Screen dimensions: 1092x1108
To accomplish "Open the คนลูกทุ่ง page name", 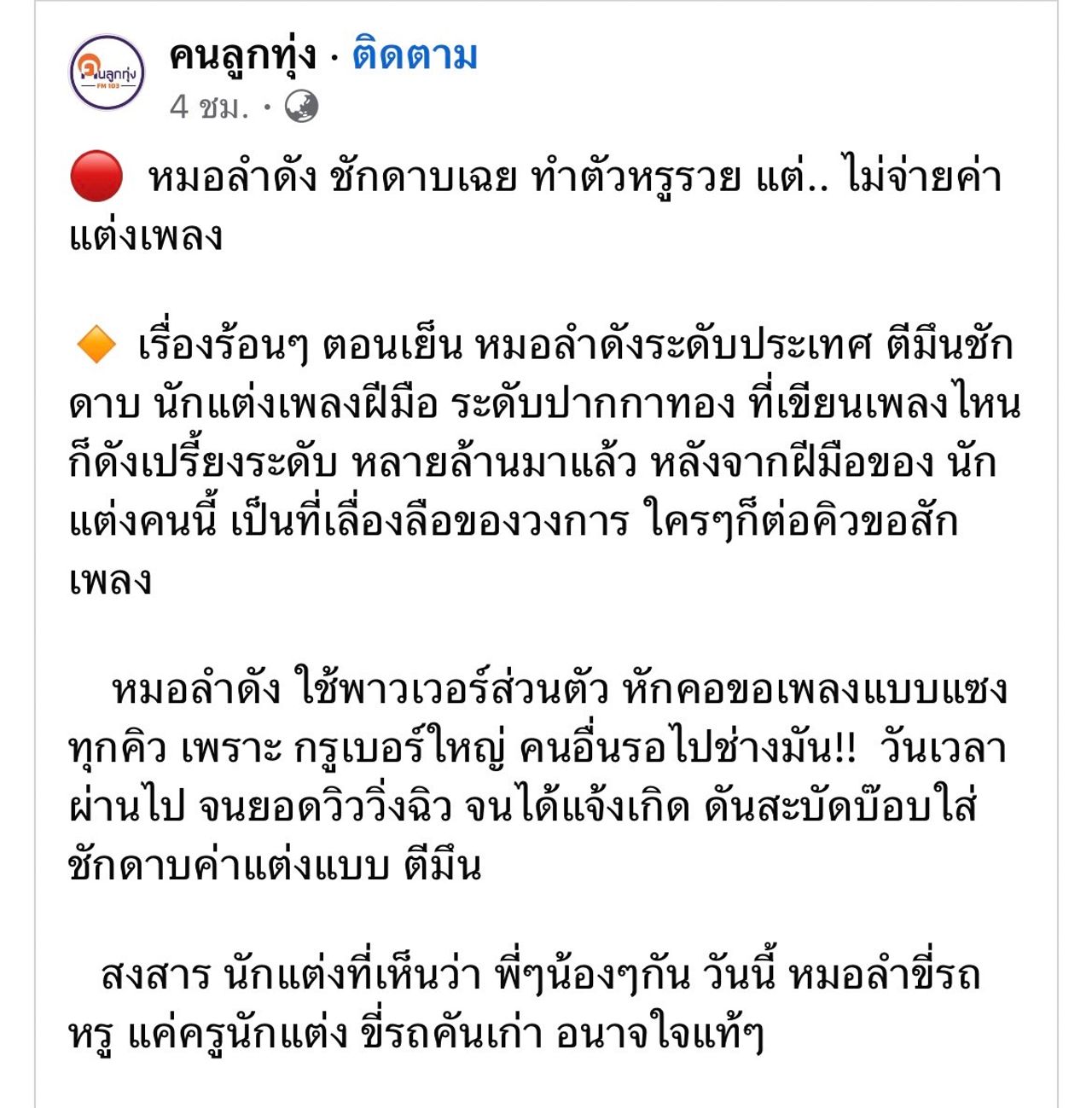I will pyautogui.click(x=243, y=56).
